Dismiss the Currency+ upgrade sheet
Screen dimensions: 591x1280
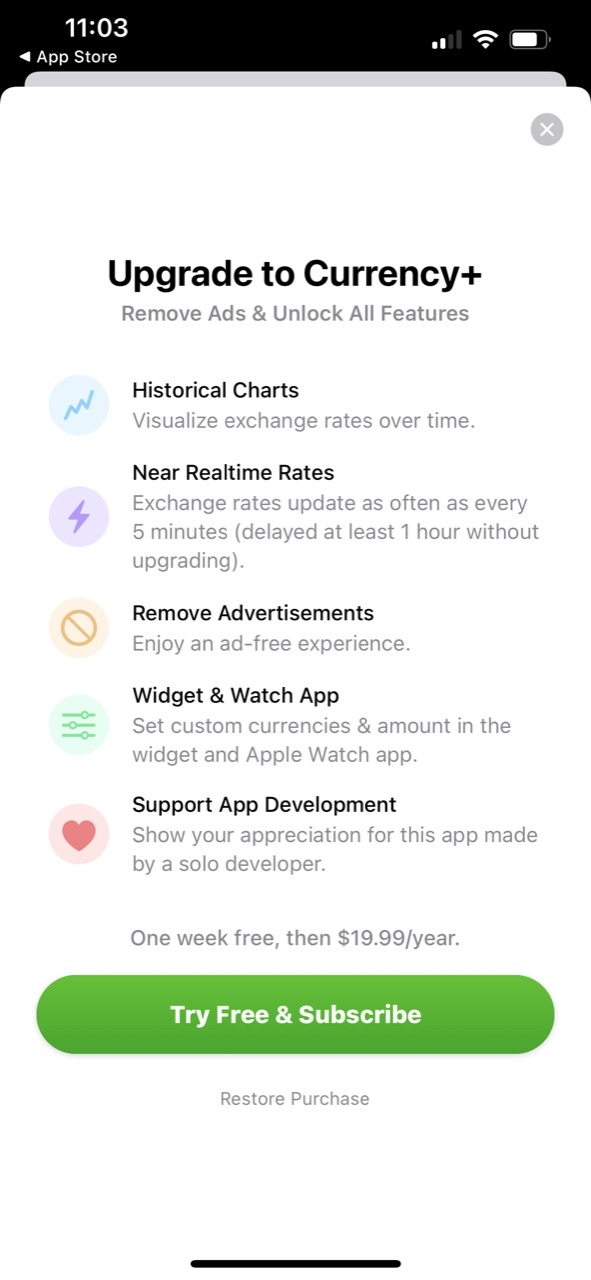click(546, 129)
